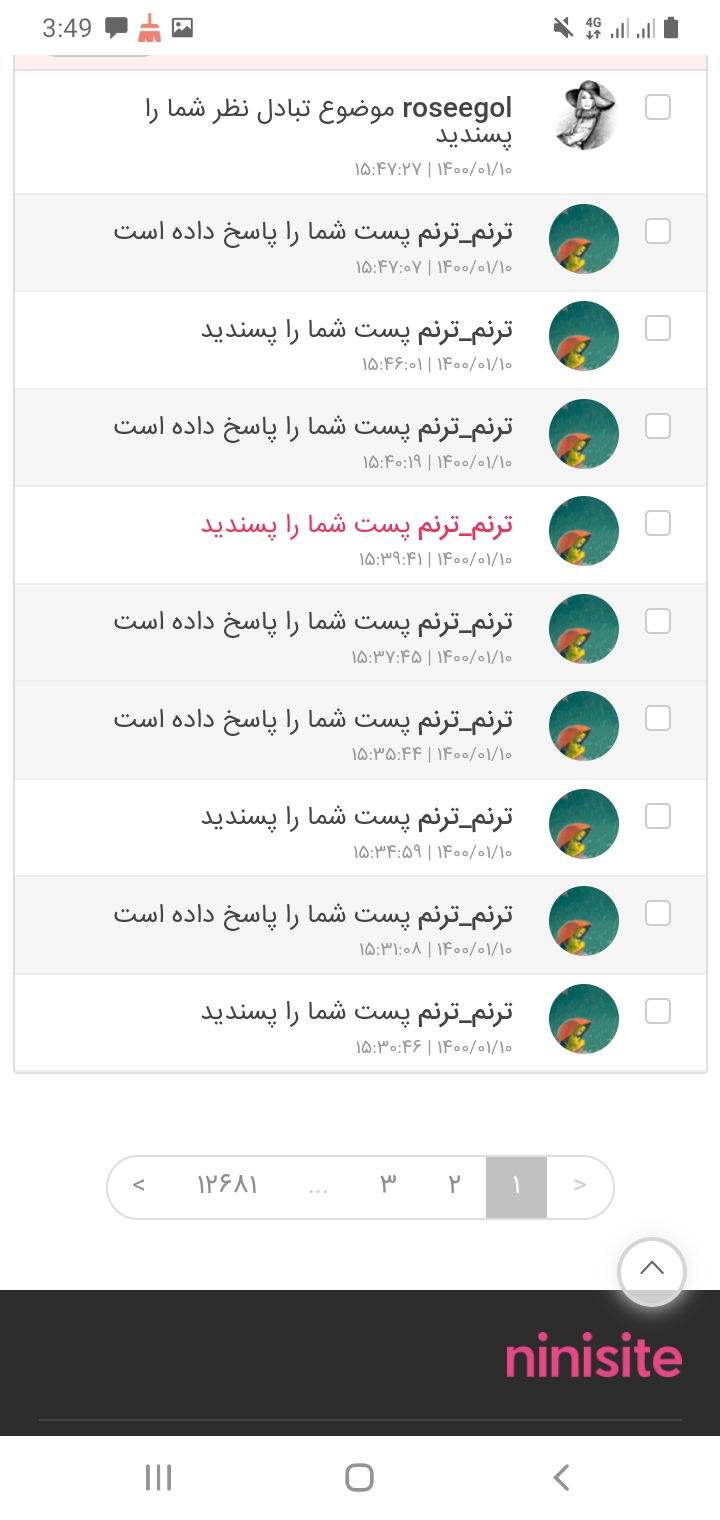The height and width of the screenshot is (1520, 720).
Task: Go to page 3 of notifications
Action: (x=388, y=1186)
